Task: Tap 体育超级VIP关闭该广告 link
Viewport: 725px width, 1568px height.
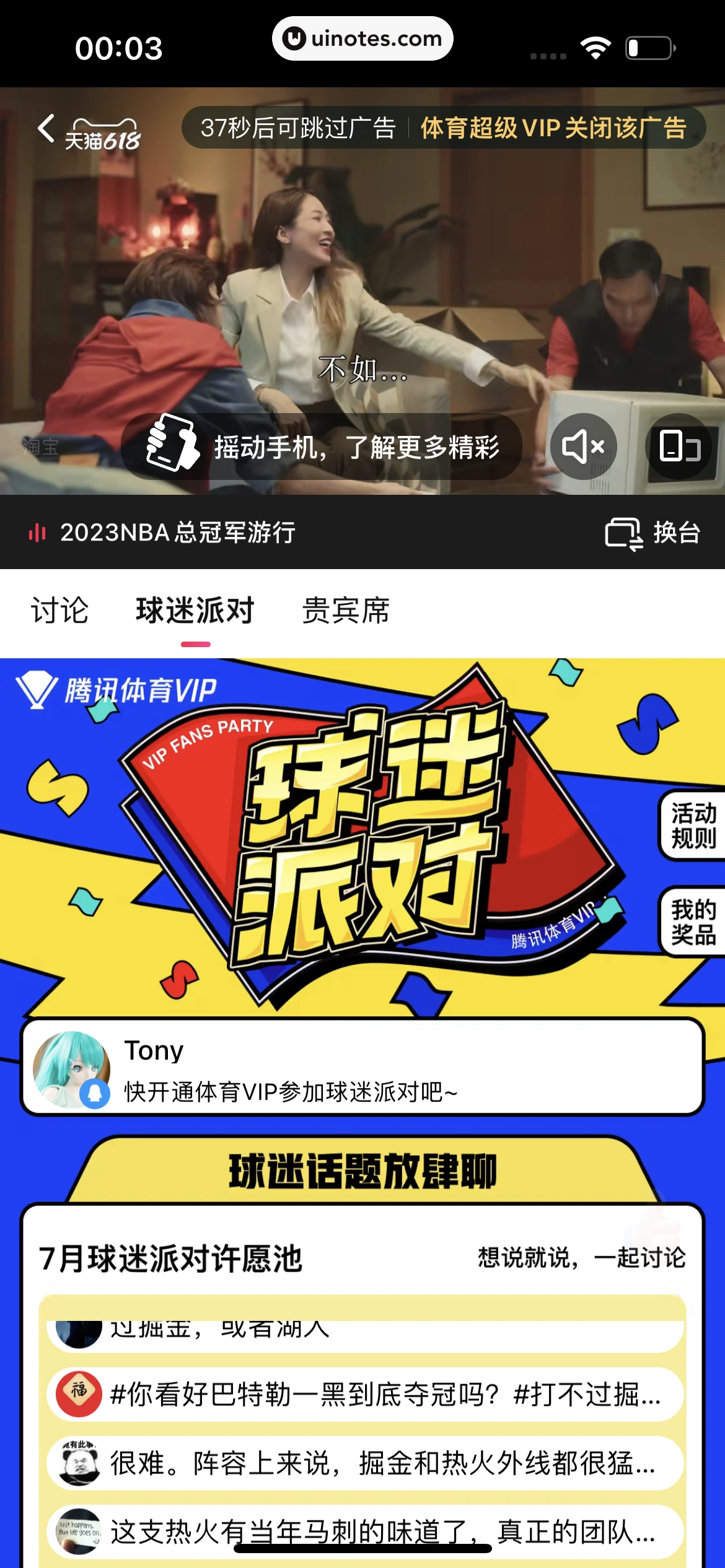Action: coord(553,128)
